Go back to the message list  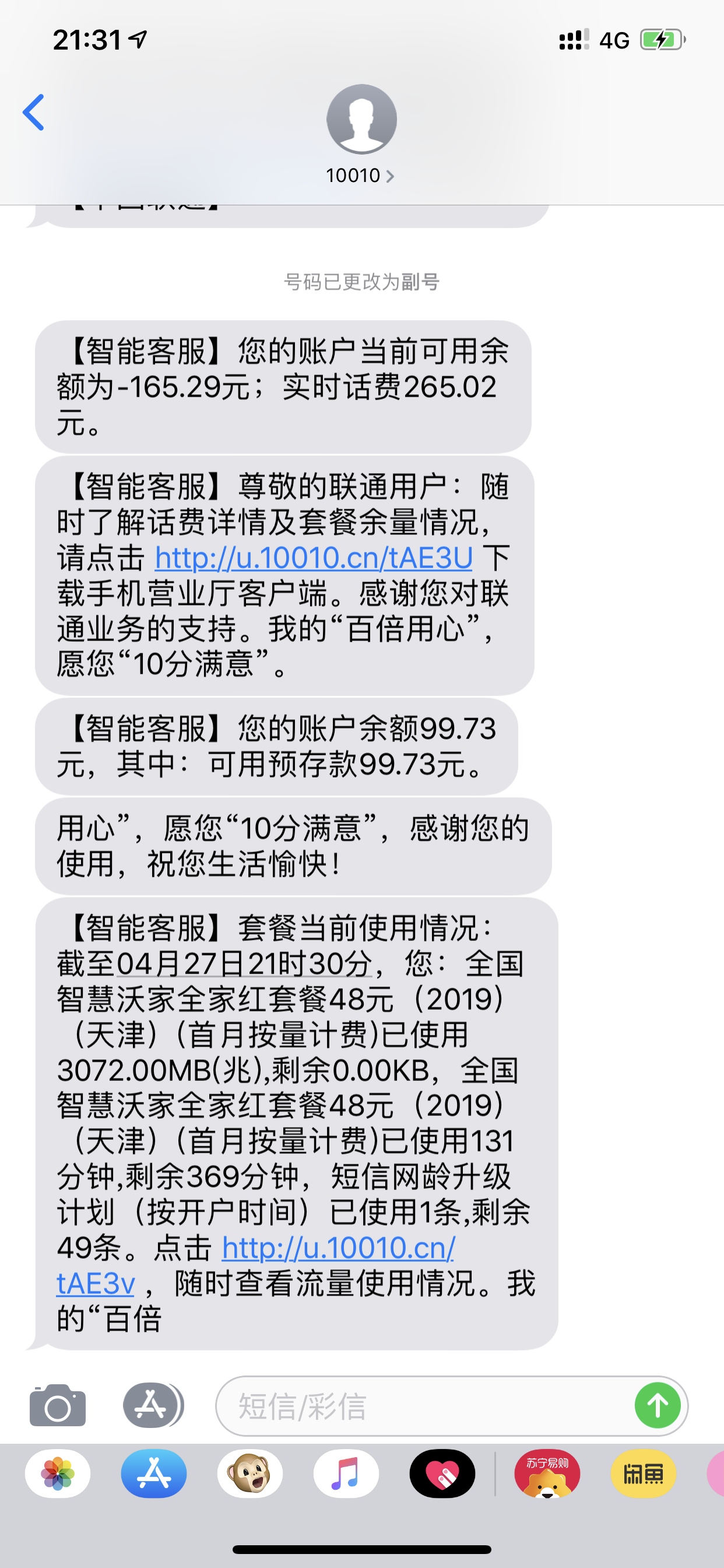coord(34,113)
